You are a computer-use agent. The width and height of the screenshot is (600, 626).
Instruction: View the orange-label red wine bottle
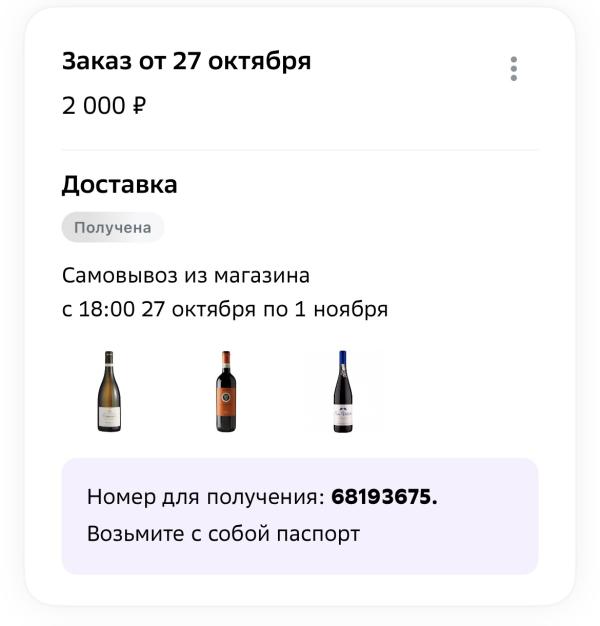click(226, 392)
